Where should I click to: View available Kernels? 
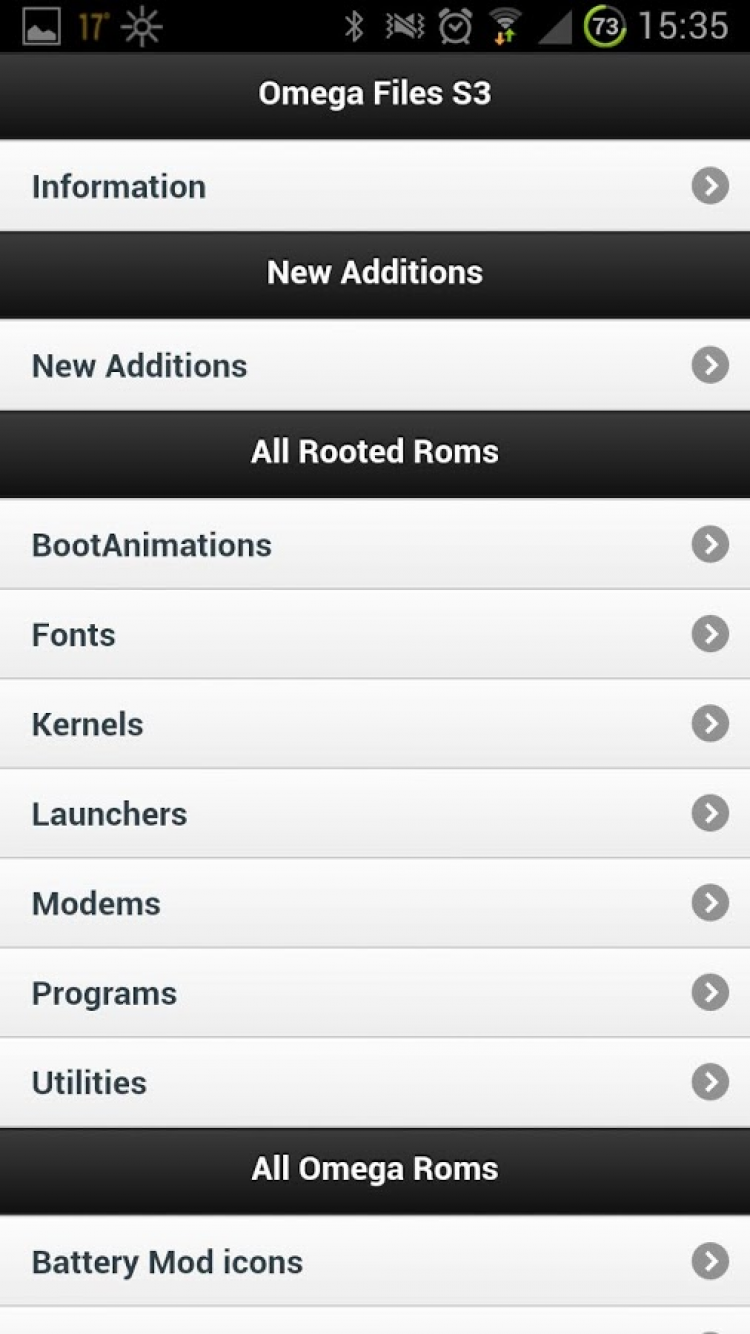click(375, 724)
